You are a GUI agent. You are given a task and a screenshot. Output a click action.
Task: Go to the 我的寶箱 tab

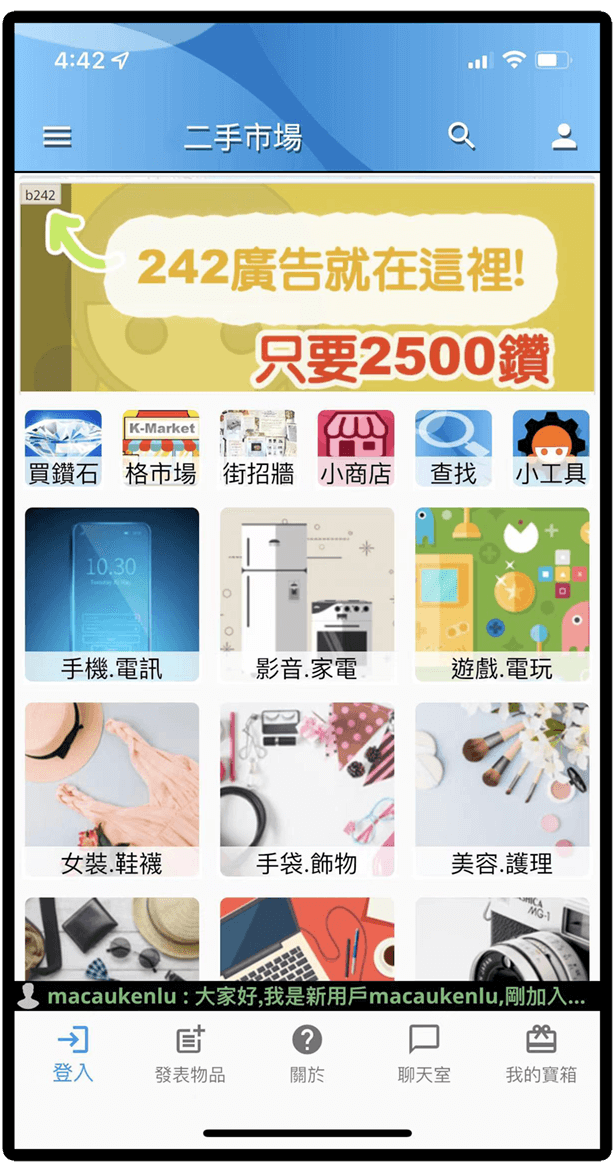point(541,1054)
